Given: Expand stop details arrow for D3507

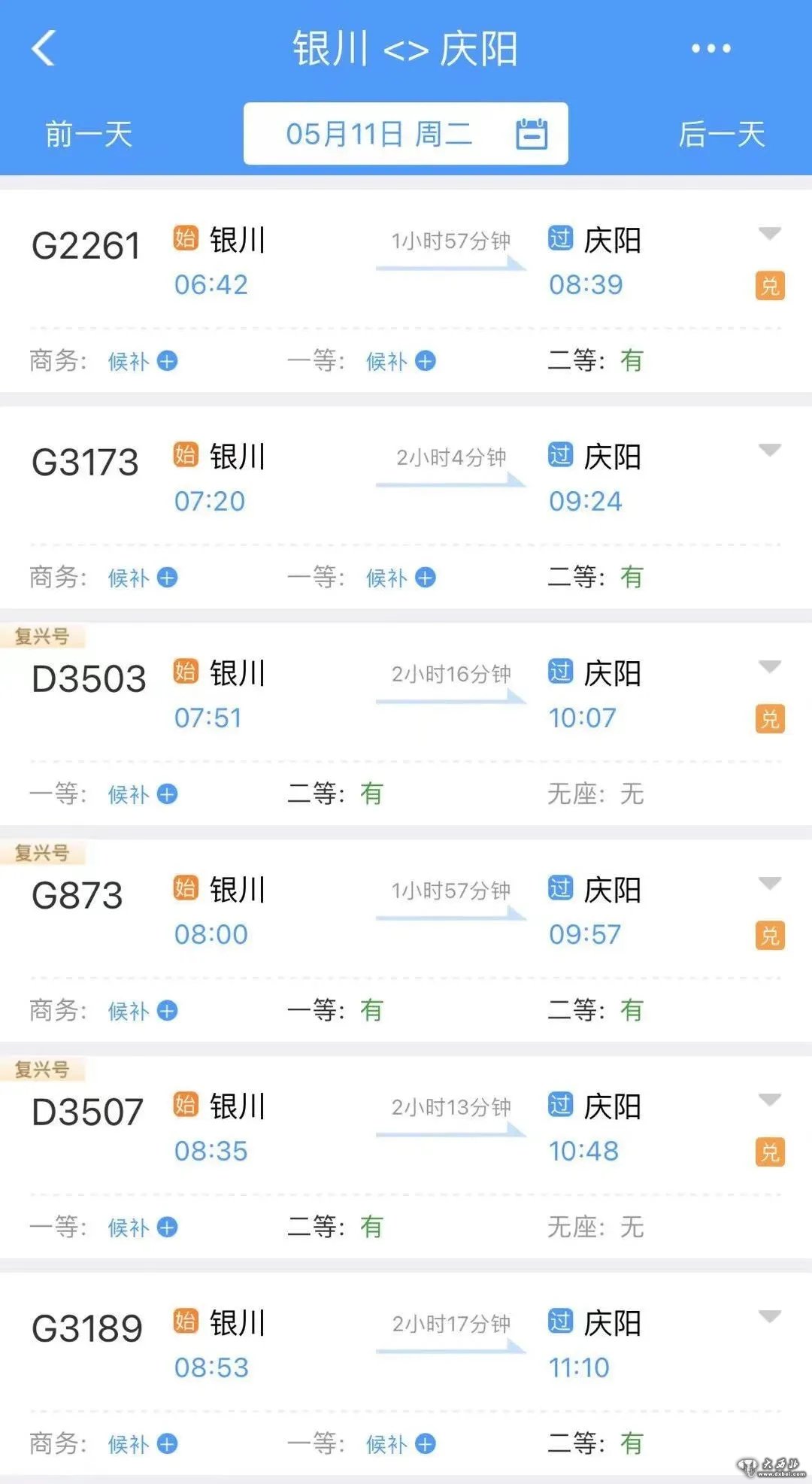Looking at the screenshot, I should click(769, 1100).
